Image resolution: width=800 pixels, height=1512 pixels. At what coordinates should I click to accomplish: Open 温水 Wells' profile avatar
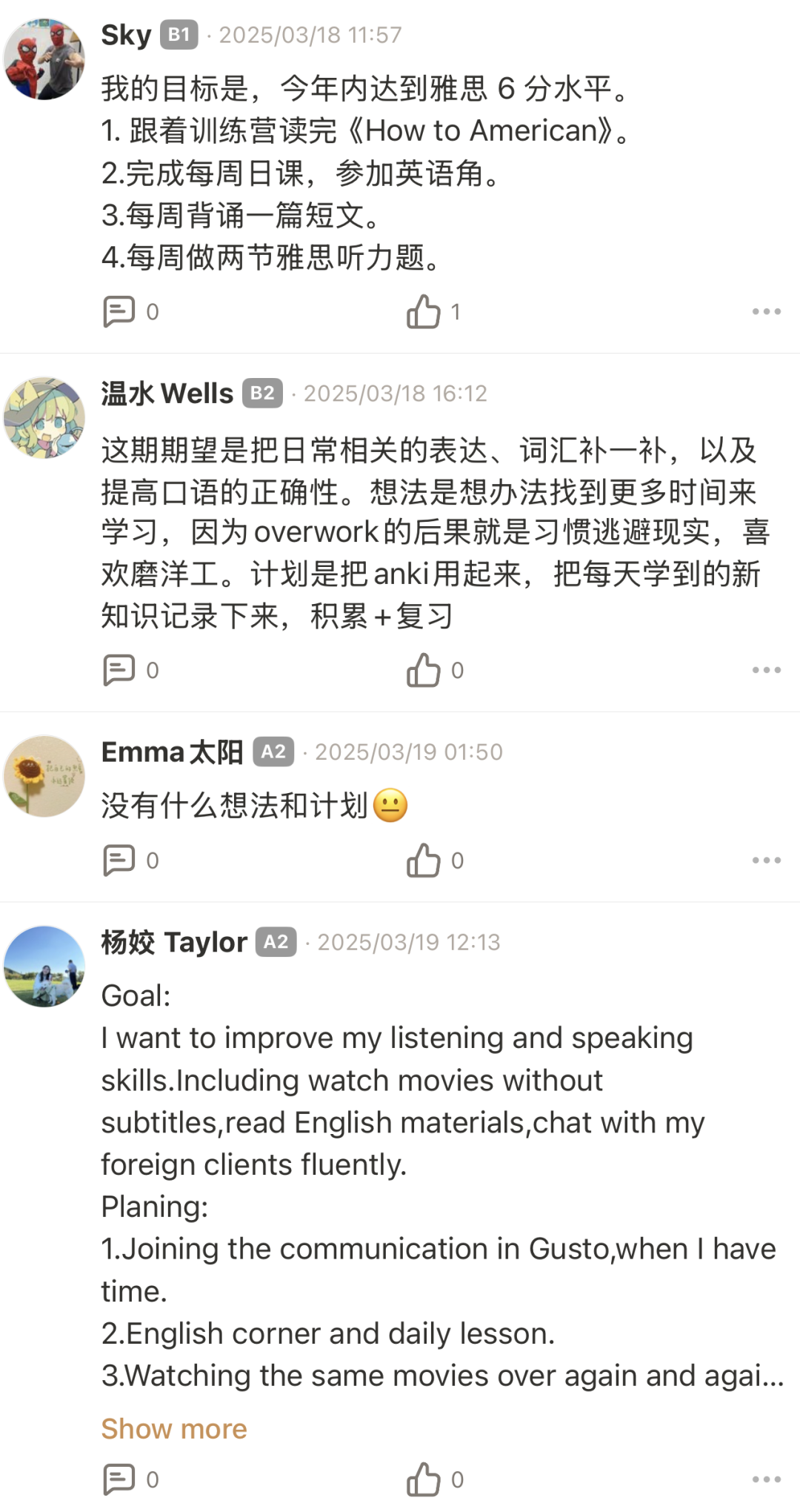(x=44, y=418)
